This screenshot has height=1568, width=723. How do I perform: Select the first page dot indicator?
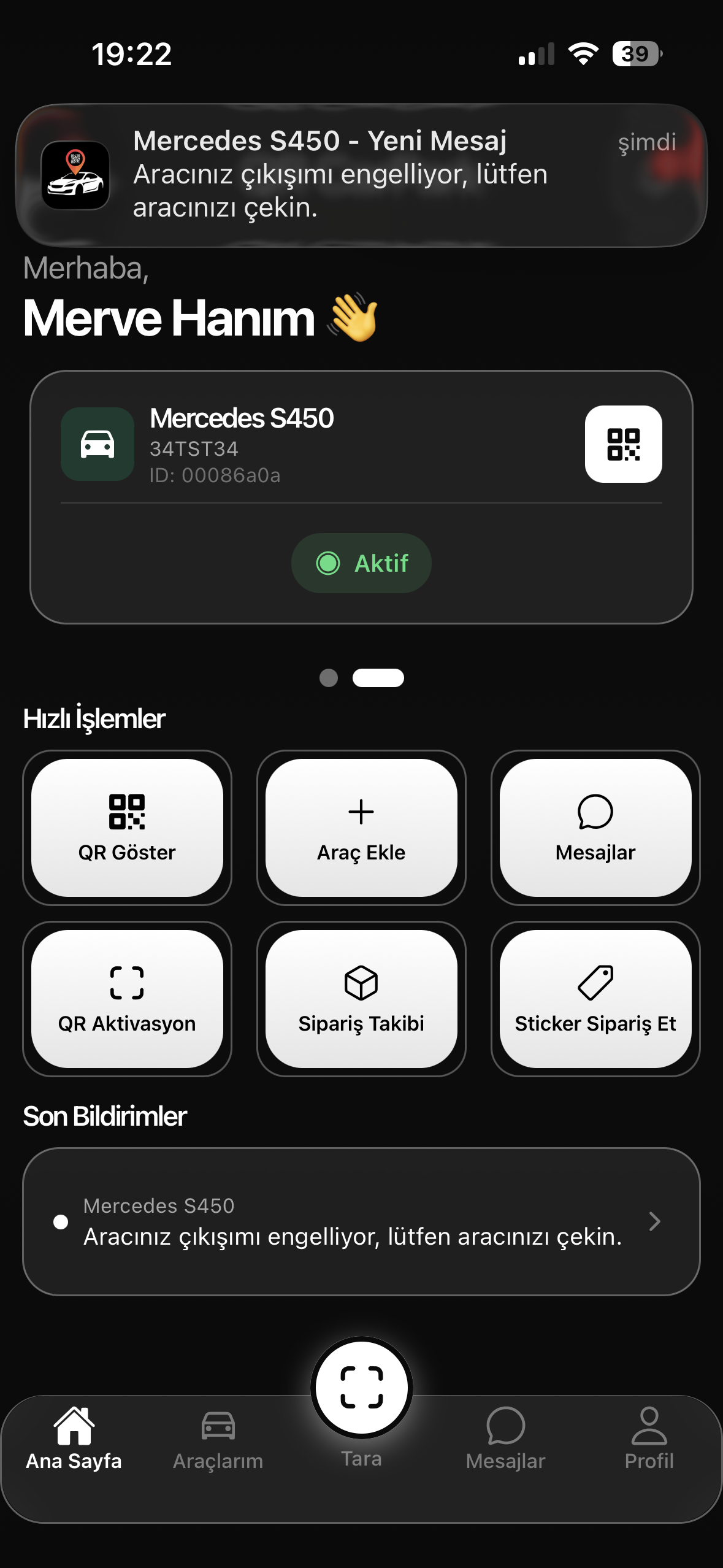point(329,678)
